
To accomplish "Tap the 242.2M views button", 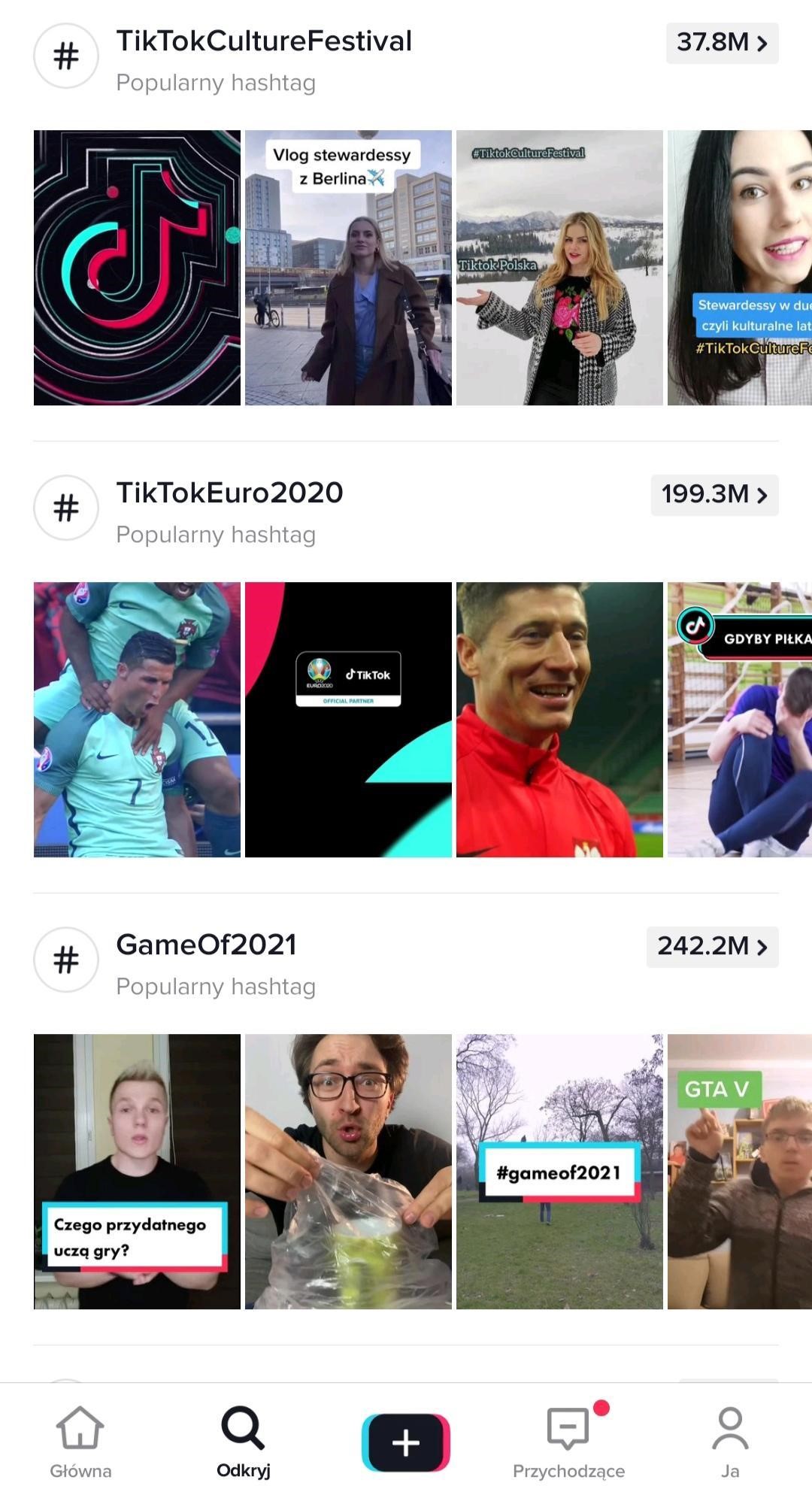I will click(711, 946).
